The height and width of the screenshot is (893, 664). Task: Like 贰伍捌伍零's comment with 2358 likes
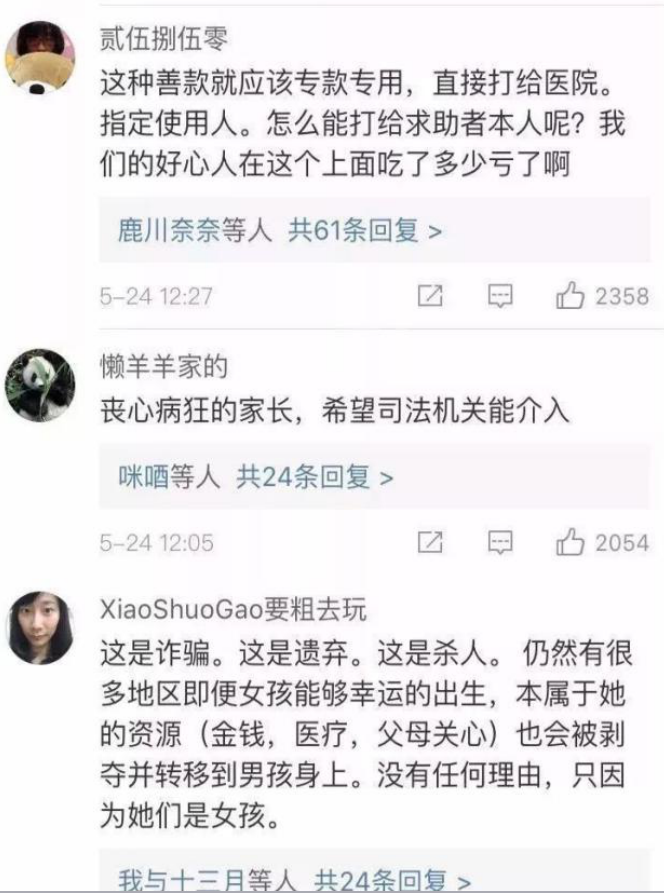(571, 297)
